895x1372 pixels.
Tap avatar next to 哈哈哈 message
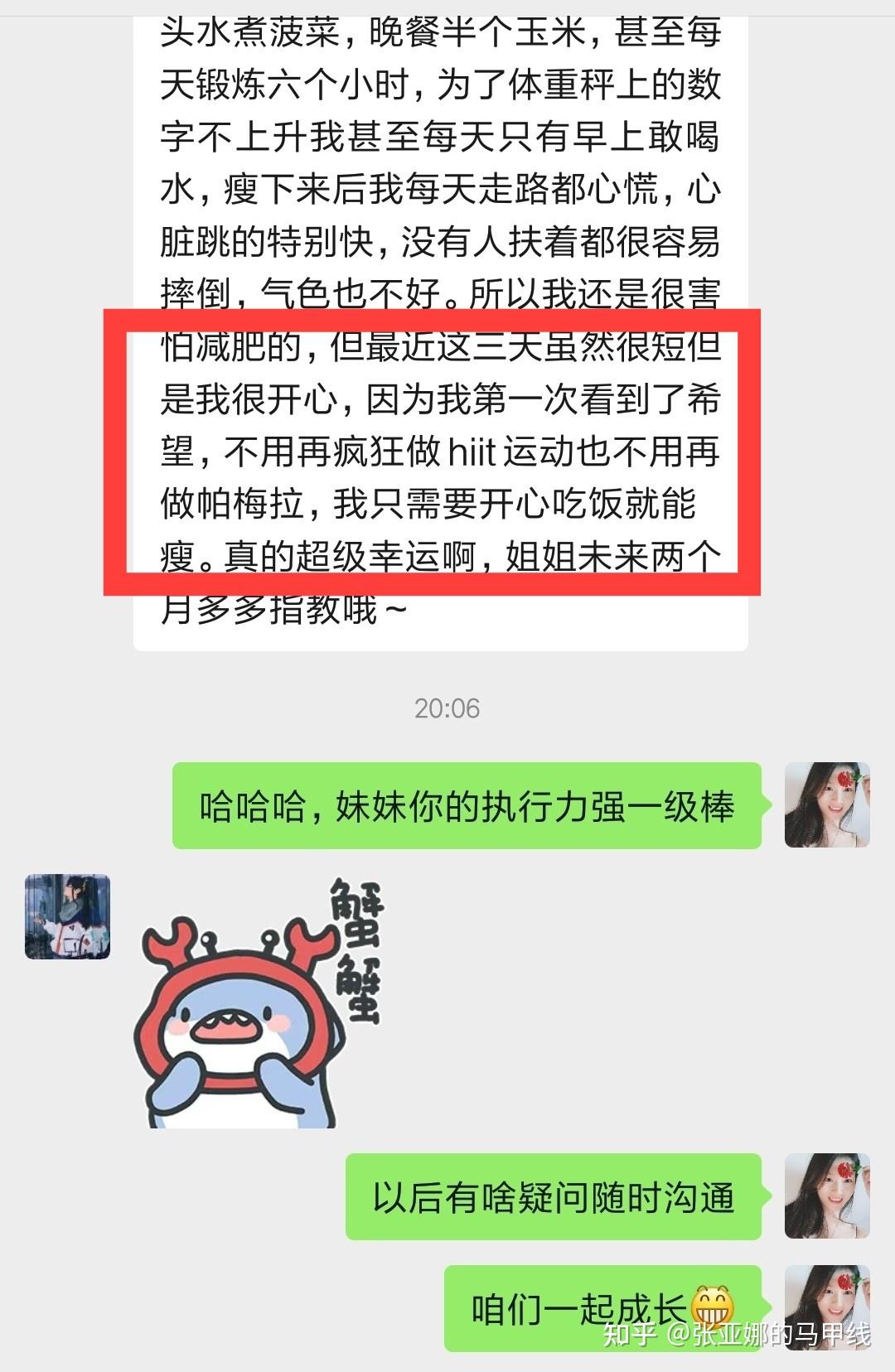[x=826, y=804]
